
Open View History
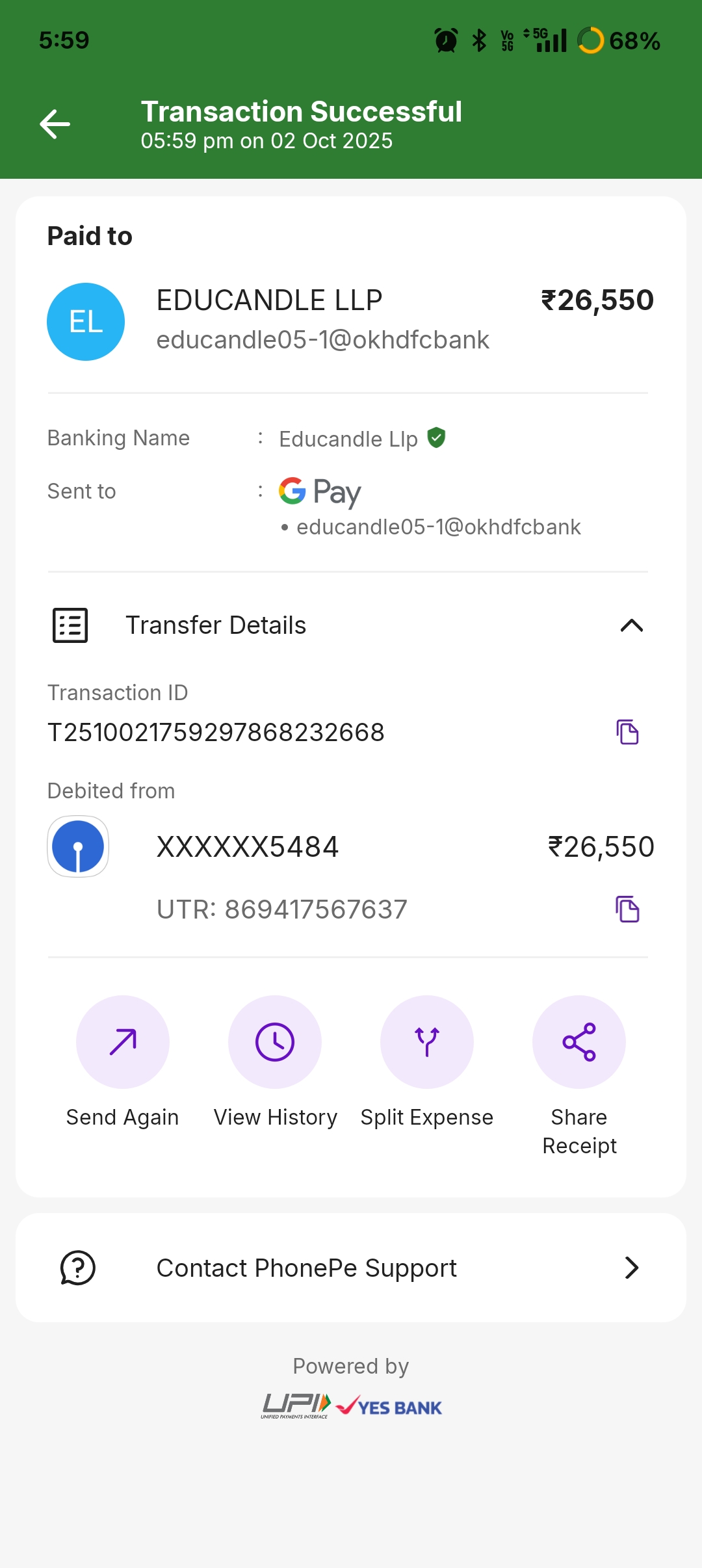pos(275,1042)
